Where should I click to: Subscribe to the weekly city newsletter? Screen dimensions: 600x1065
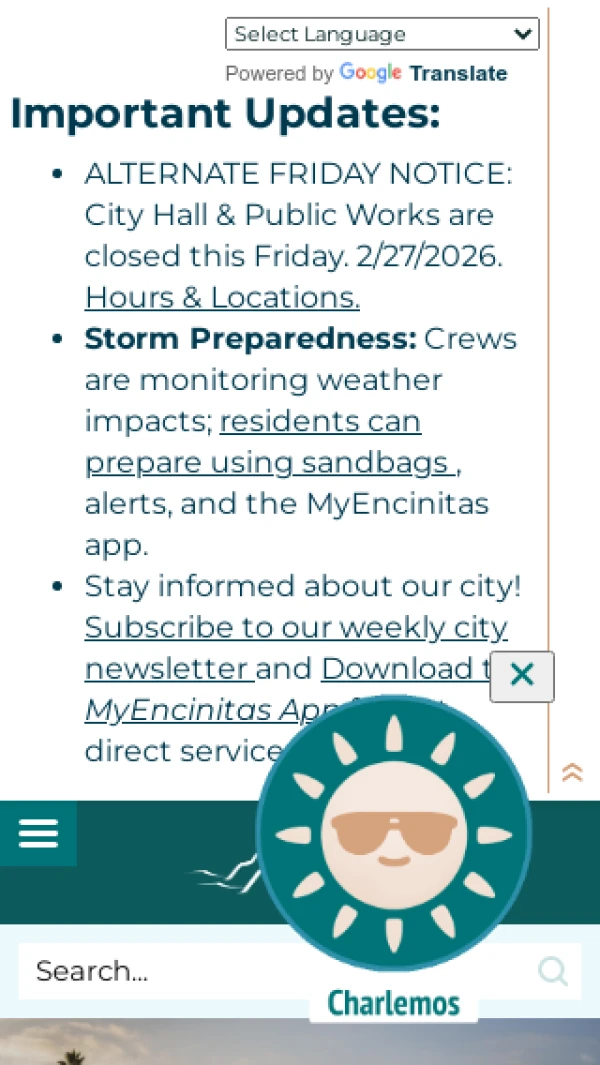[x=295, y=628]
